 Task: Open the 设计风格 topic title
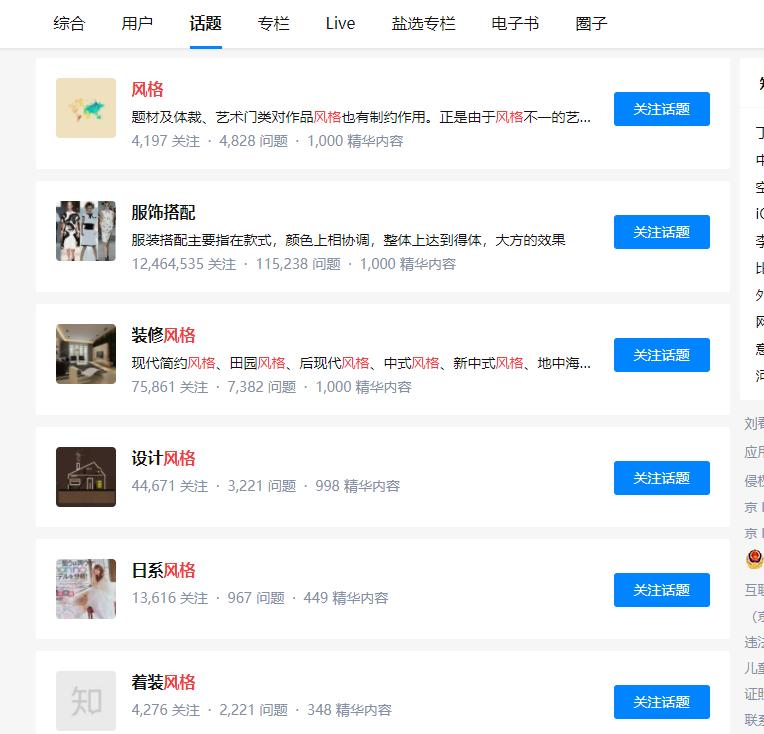[163, 459]
